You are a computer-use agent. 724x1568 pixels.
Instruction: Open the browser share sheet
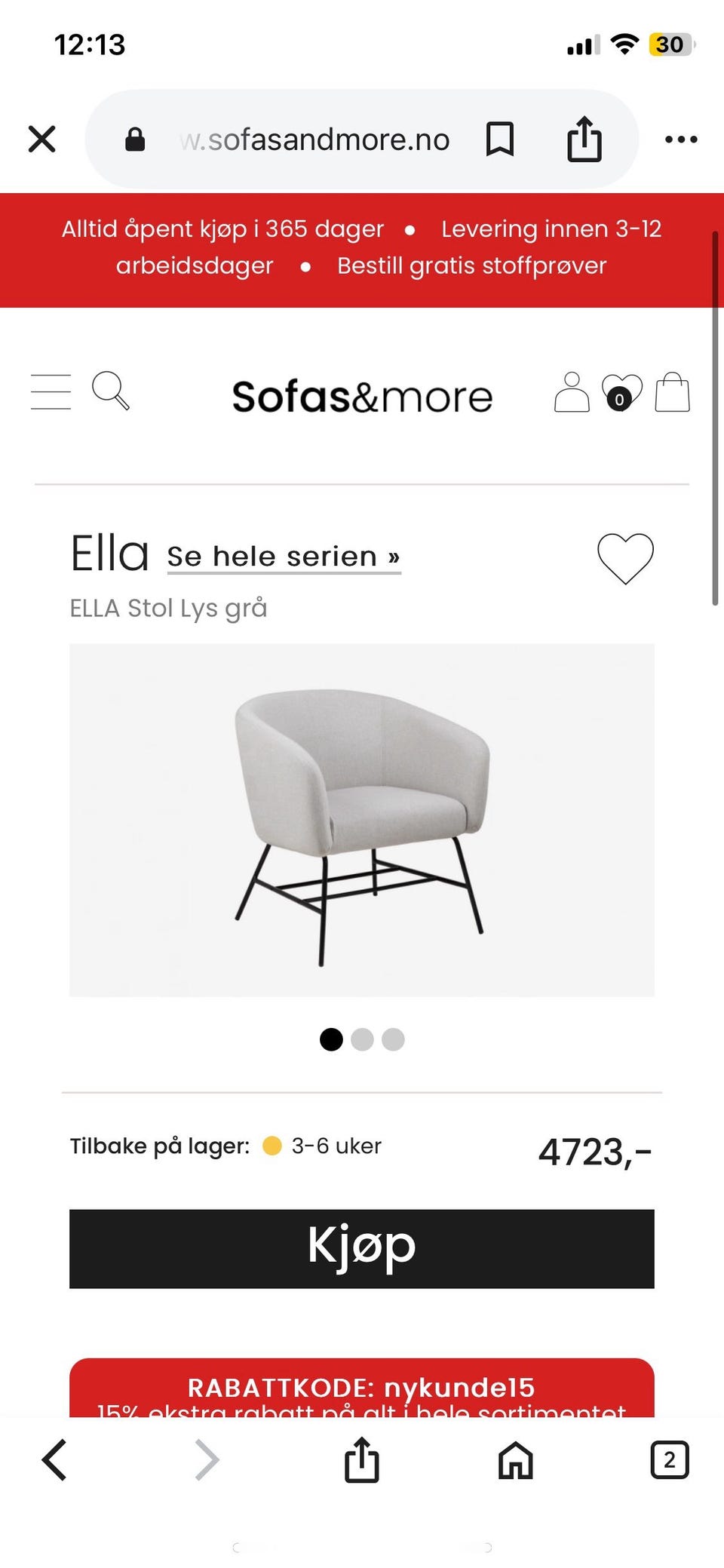pyautogui.click(x=585, y=139)
